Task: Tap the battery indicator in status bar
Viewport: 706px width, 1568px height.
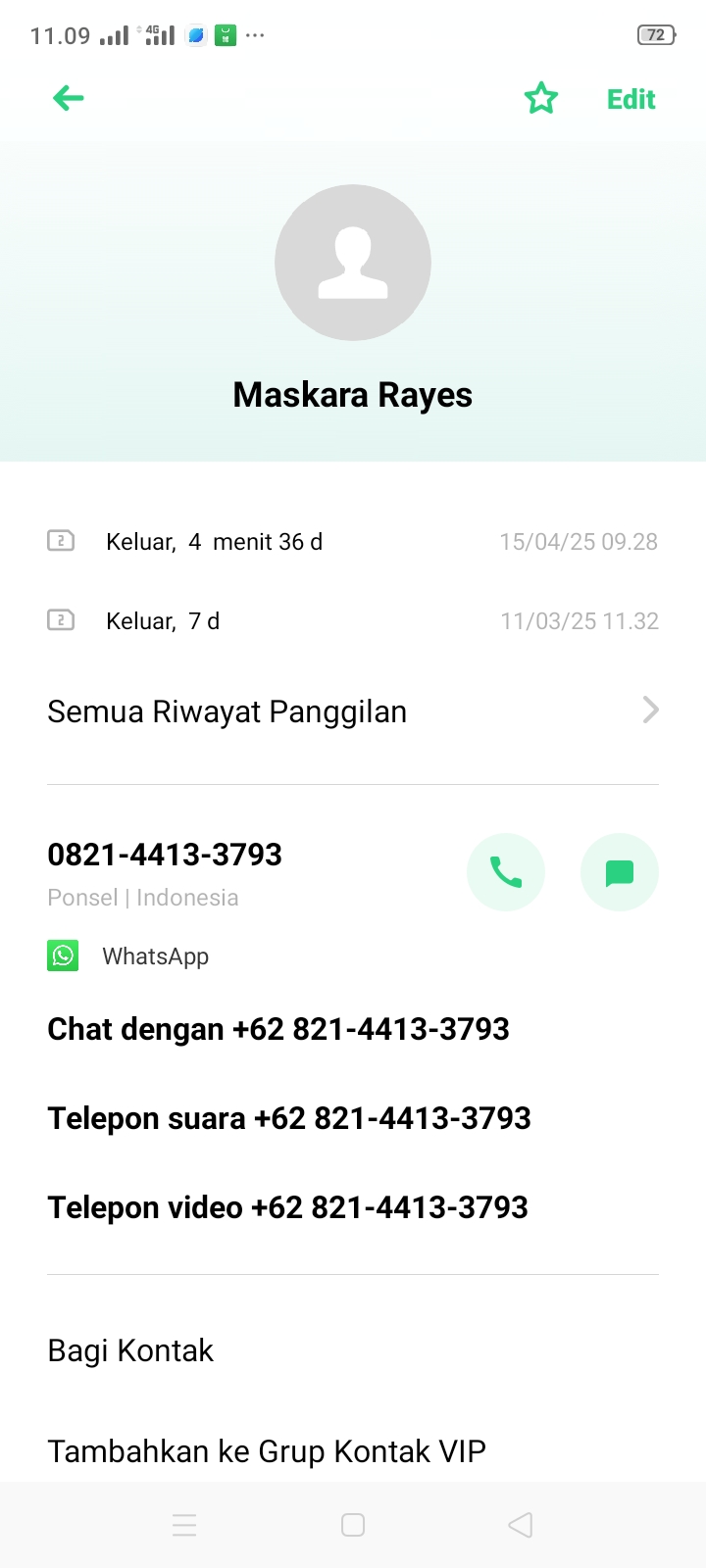Action: pos(655,32)
